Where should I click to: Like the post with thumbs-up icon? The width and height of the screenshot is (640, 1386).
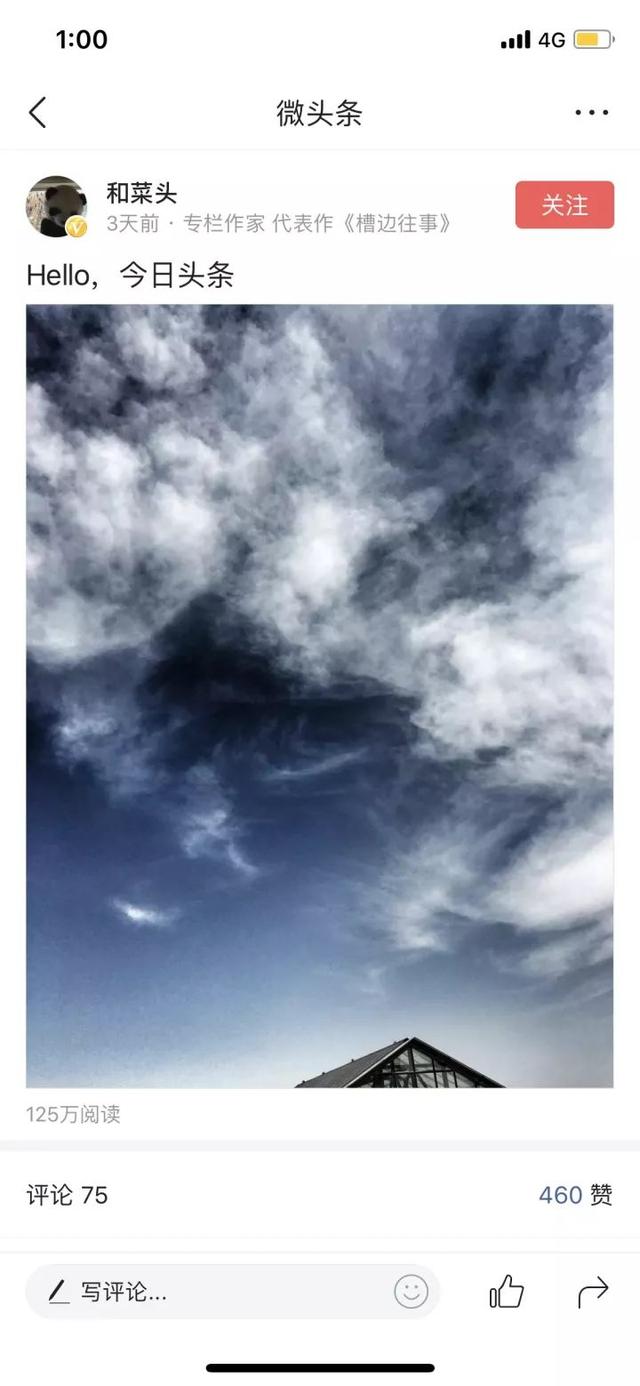pyautogui.click(x=506, y=1292)
